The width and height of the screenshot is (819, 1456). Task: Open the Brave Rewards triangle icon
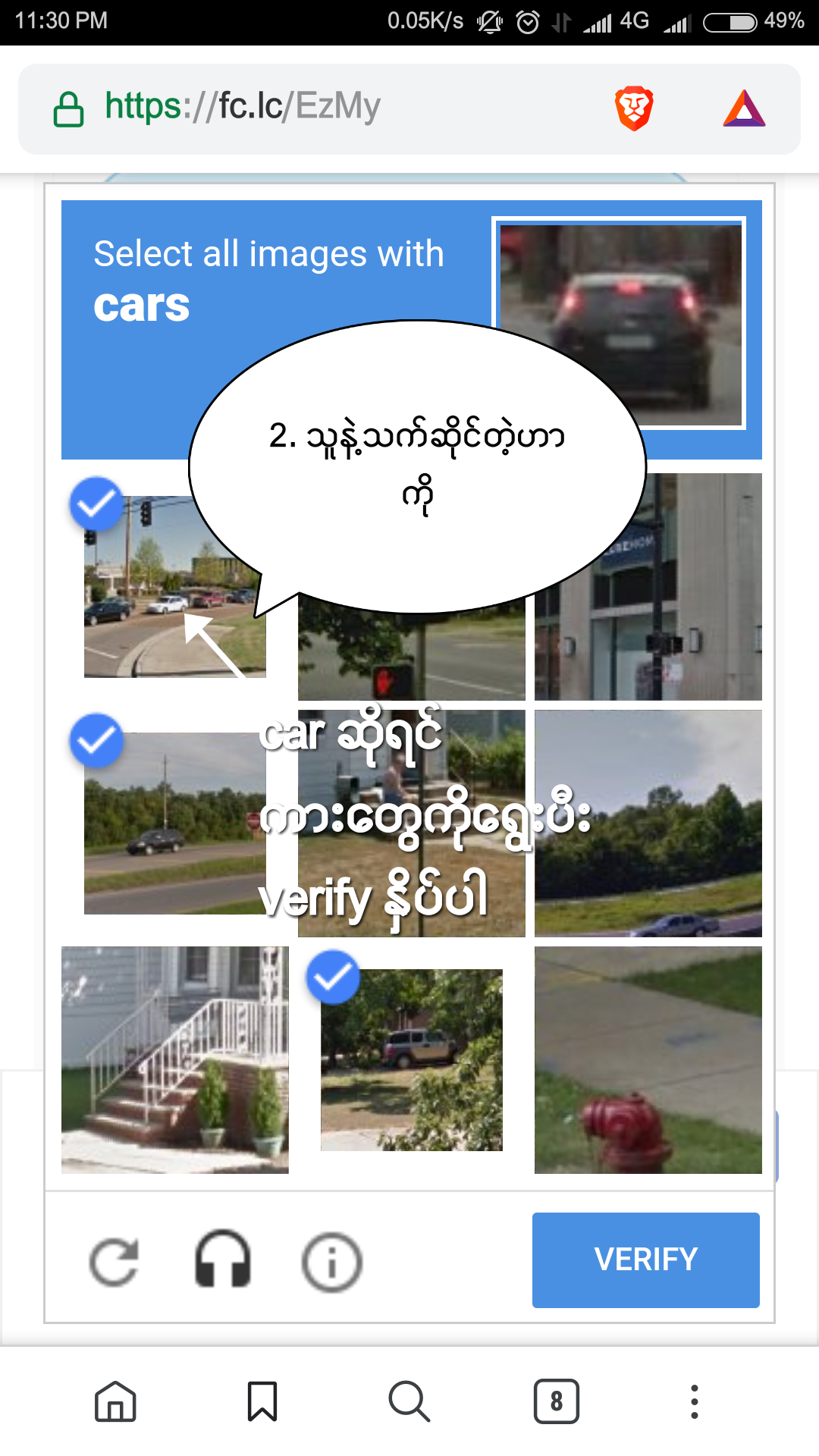coord(744,108)
